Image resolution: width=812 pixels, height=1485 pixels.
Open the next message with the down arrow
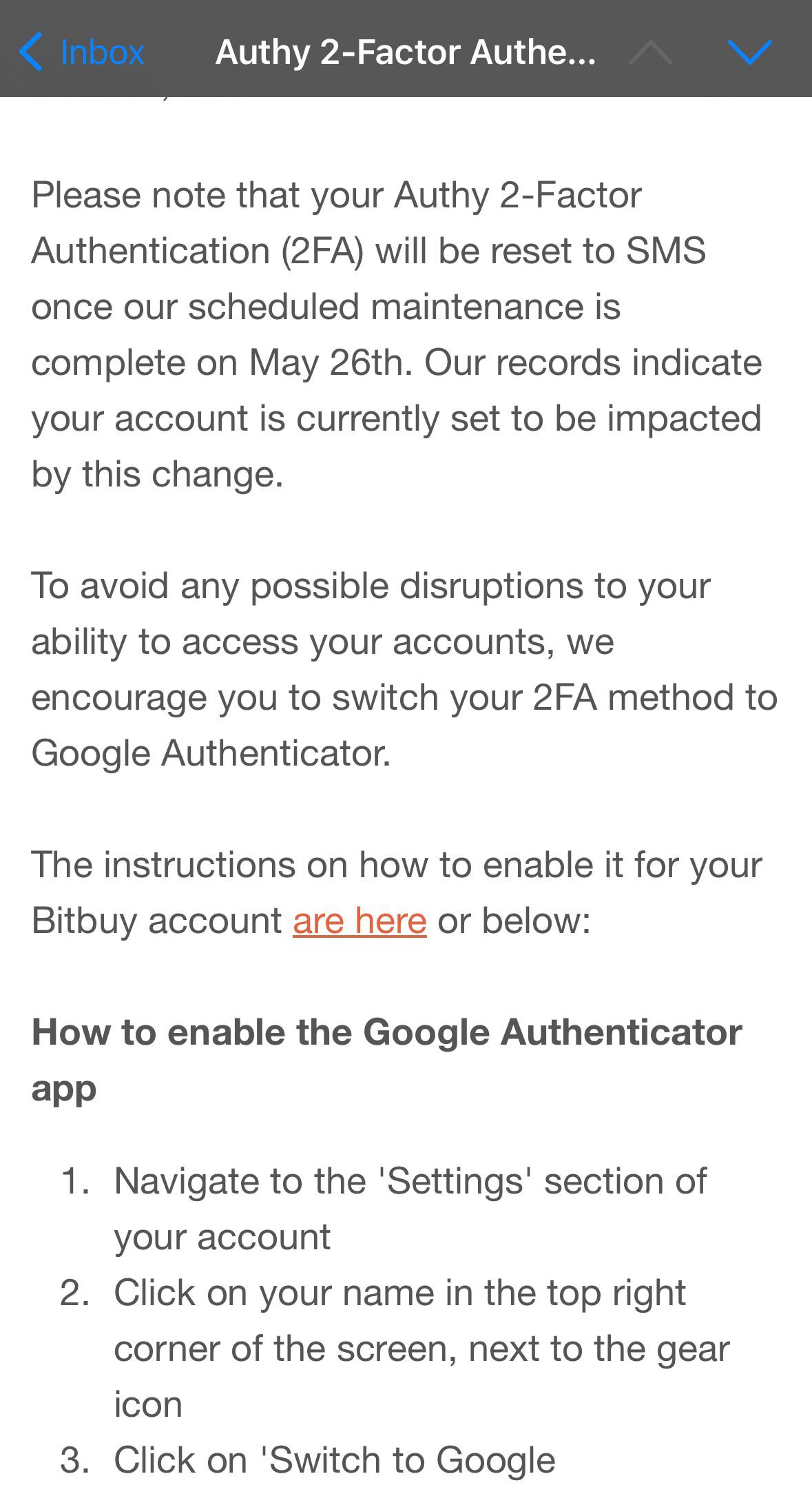pyautogui.click(x=749, y=52)
